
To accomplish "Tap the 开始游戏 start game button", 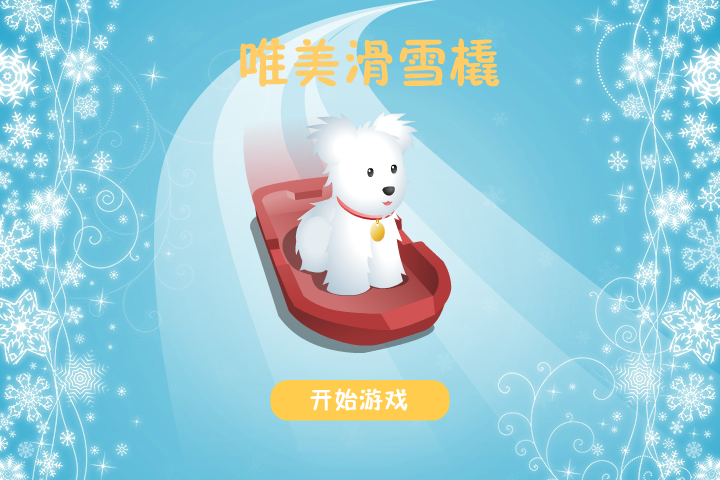I will 360,400.
